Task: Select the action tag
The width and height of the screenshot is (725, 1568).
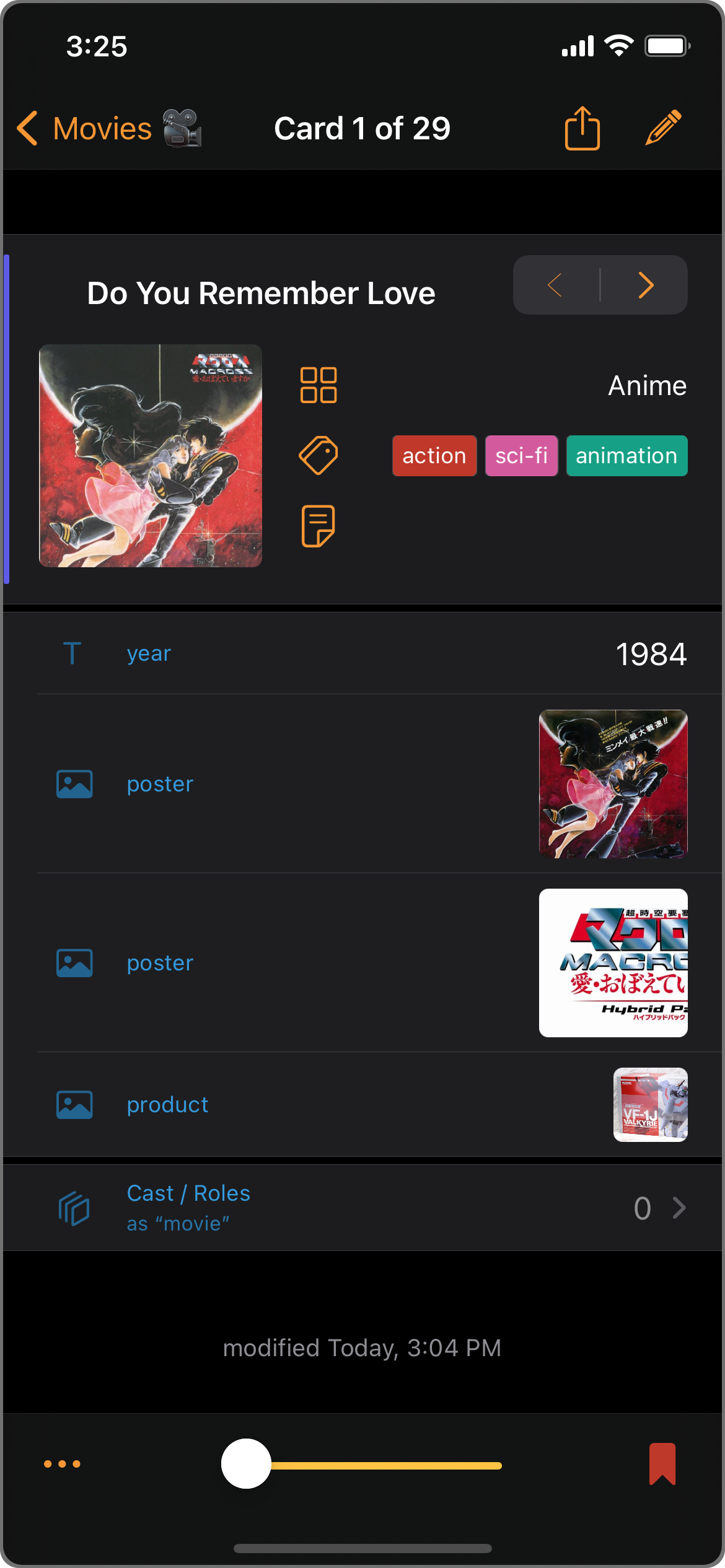Action: point(434,456)
